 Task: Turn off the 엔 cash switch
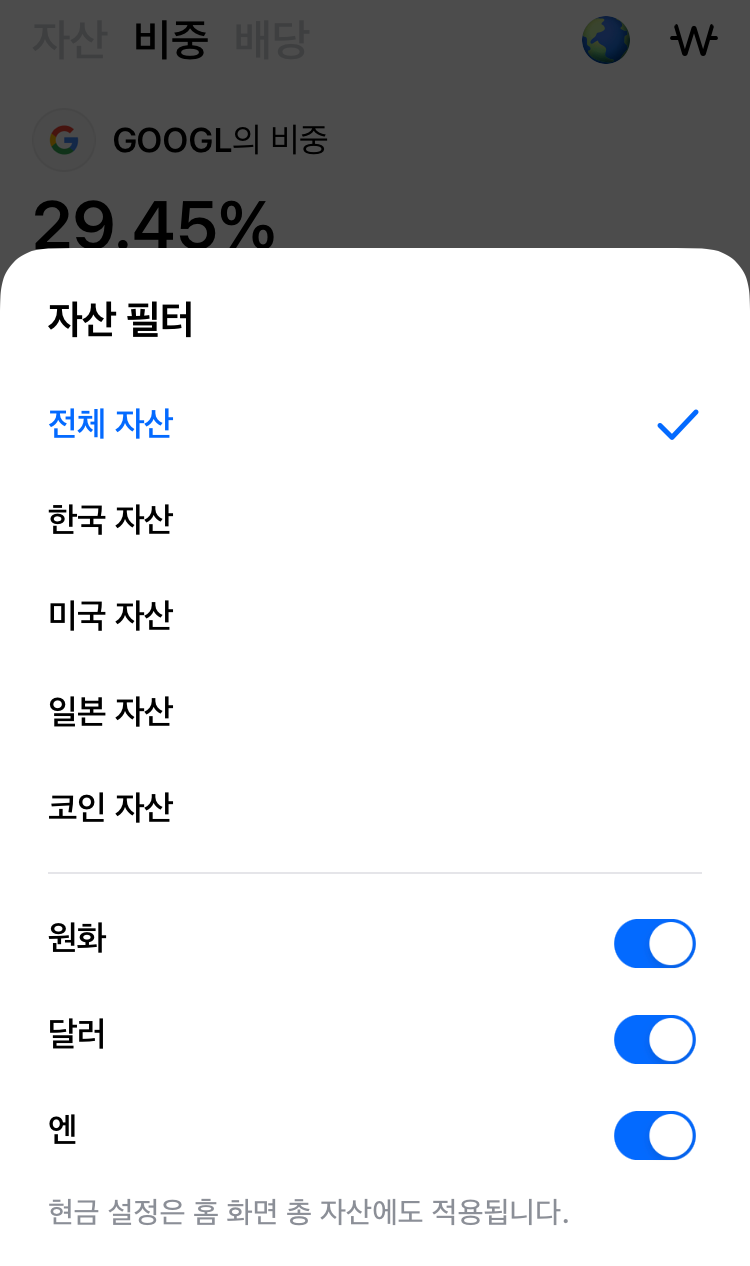[655, 1136]
